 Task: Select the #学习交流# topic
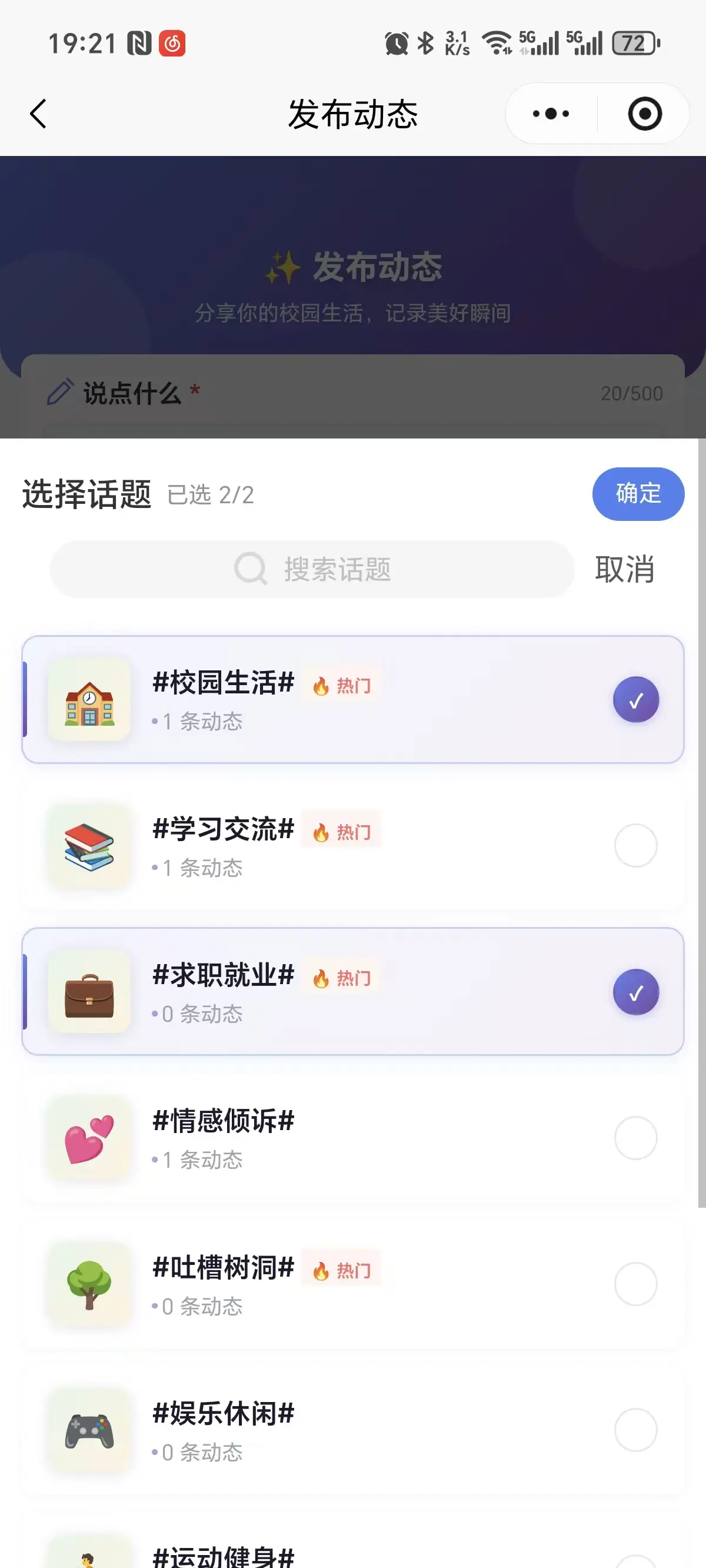pos(635,845)
